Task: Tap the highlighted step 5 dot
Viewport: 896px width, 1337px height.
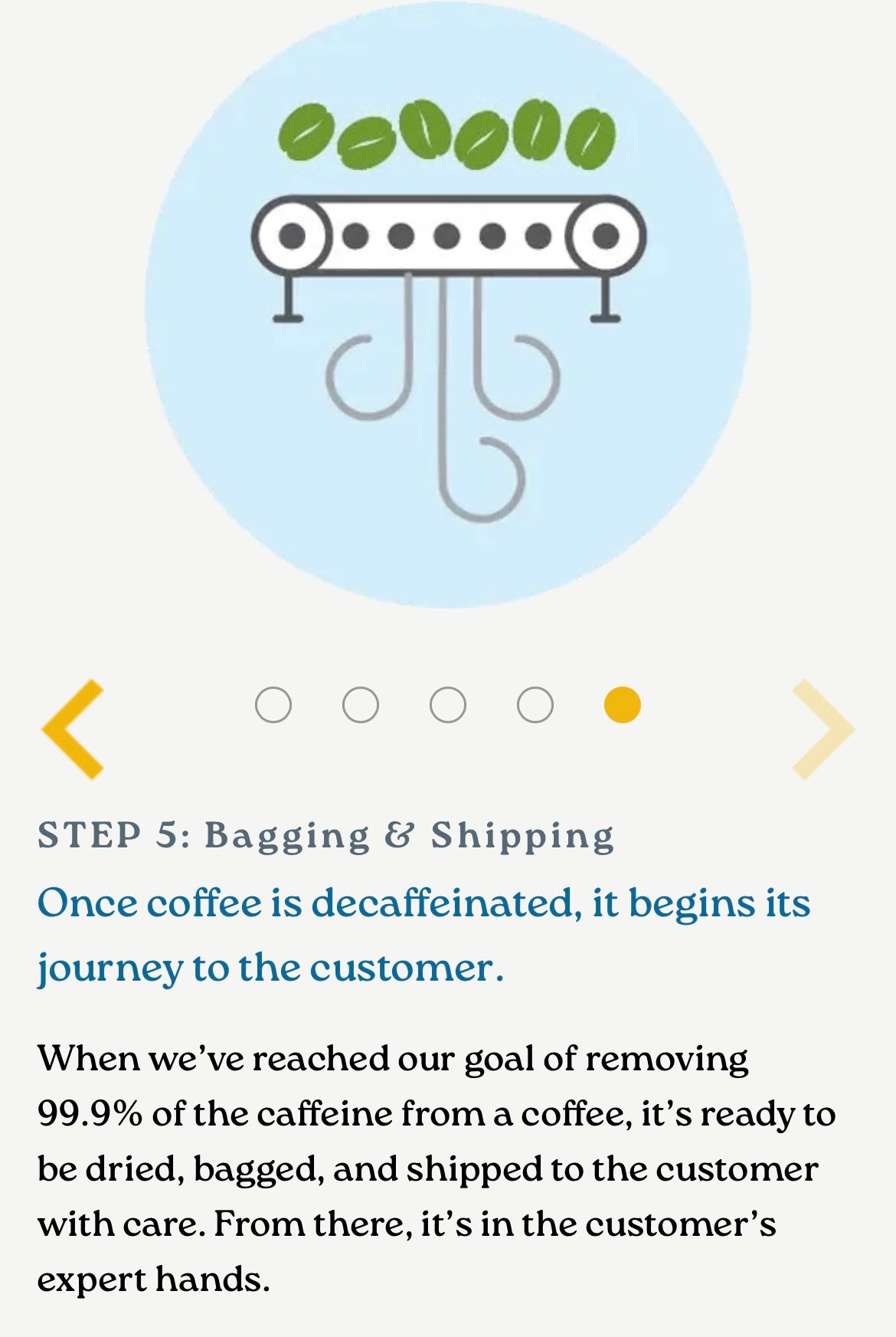Action: (x=622, y=705)
